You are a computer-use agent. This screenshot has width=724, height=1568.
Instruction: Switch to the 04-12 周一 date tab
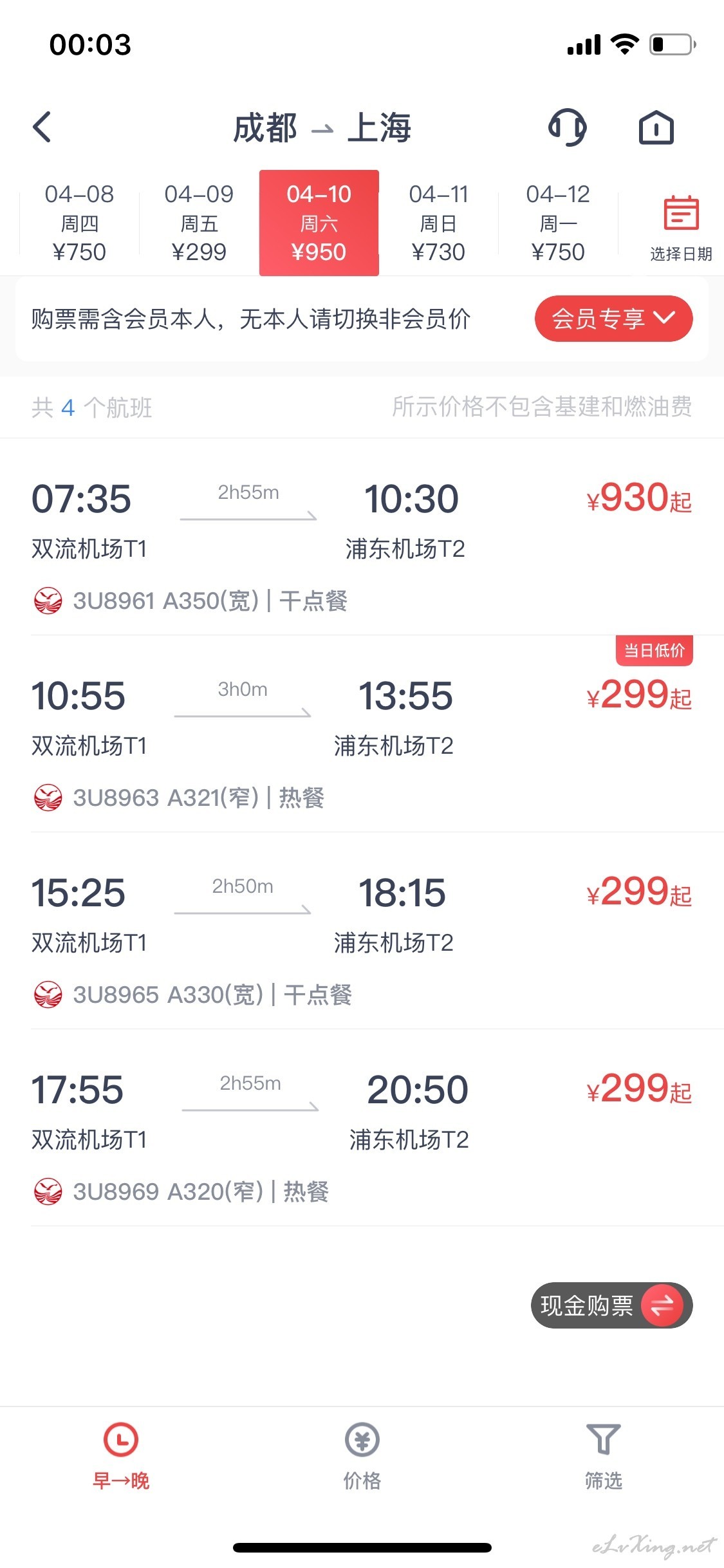[558, 223]
